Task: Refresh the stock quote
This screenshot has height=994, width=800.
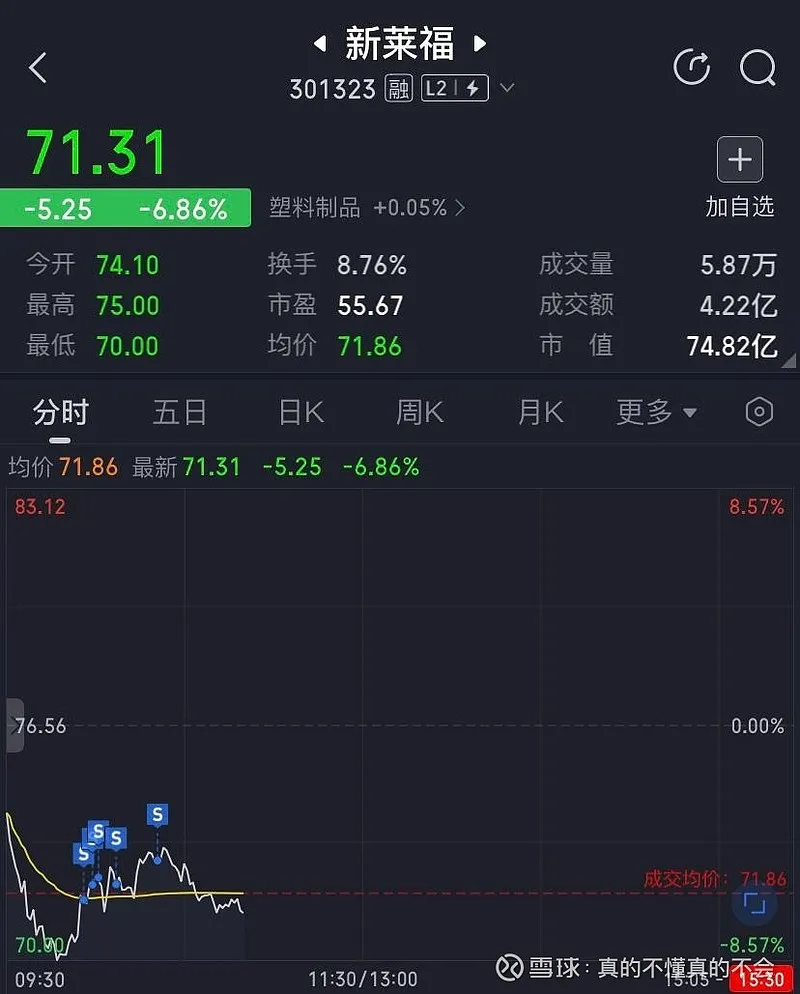Action: (x=692, y=68)
